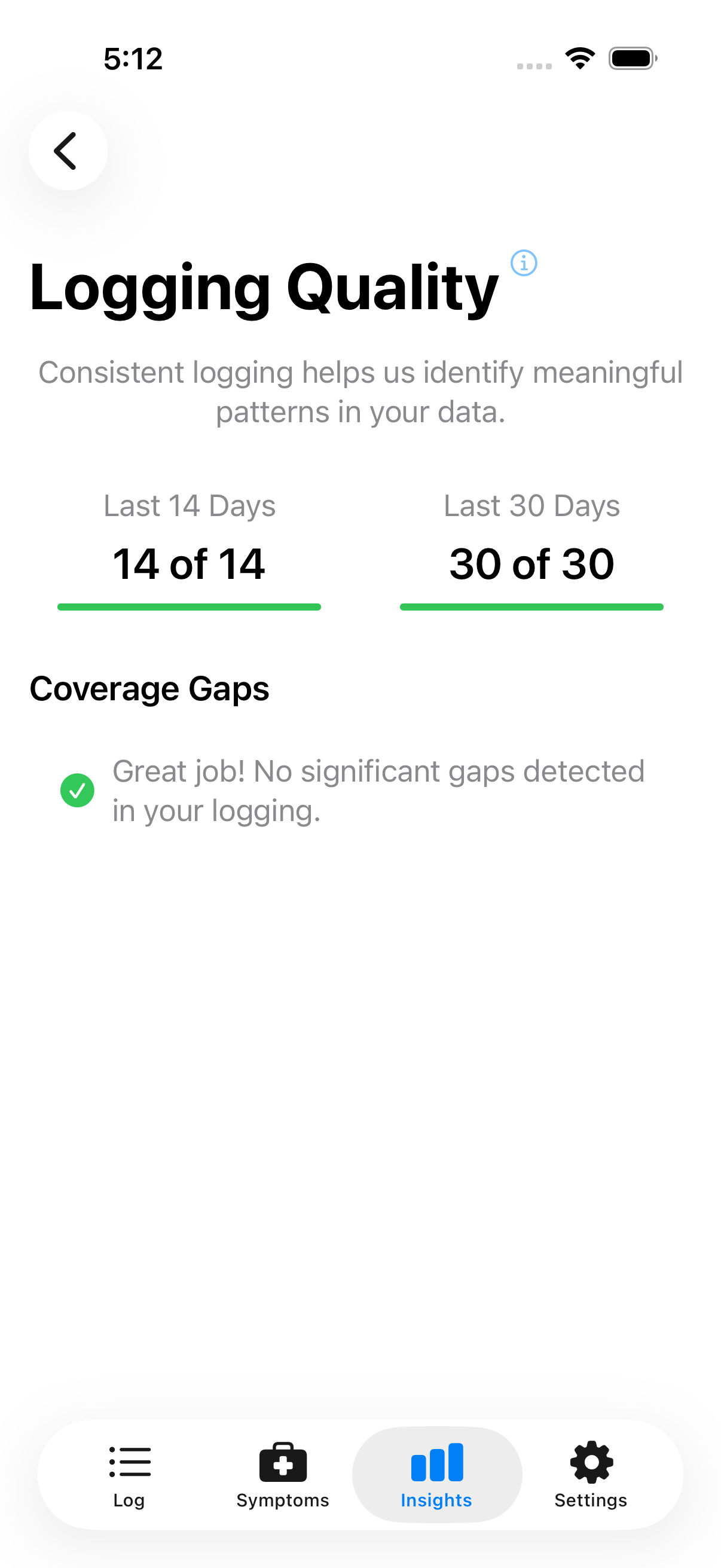The width and height of the screenshot is (721, 1568).
Task: Tap the 14 of 14 statistic
Action: [x=190, y=563]
